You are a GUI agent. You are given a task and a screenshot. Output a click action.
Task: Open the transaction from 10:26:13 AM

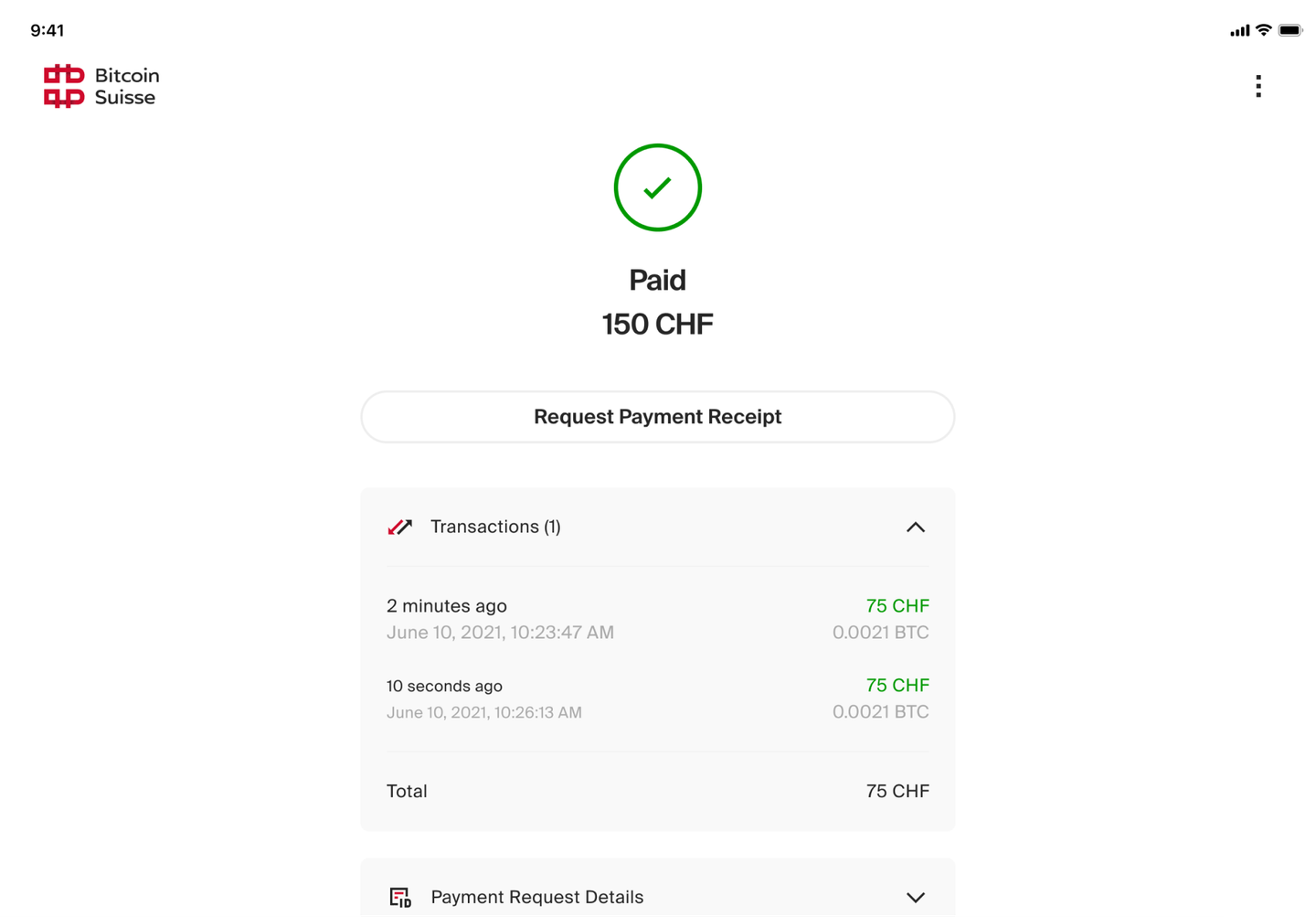[657, 698]
